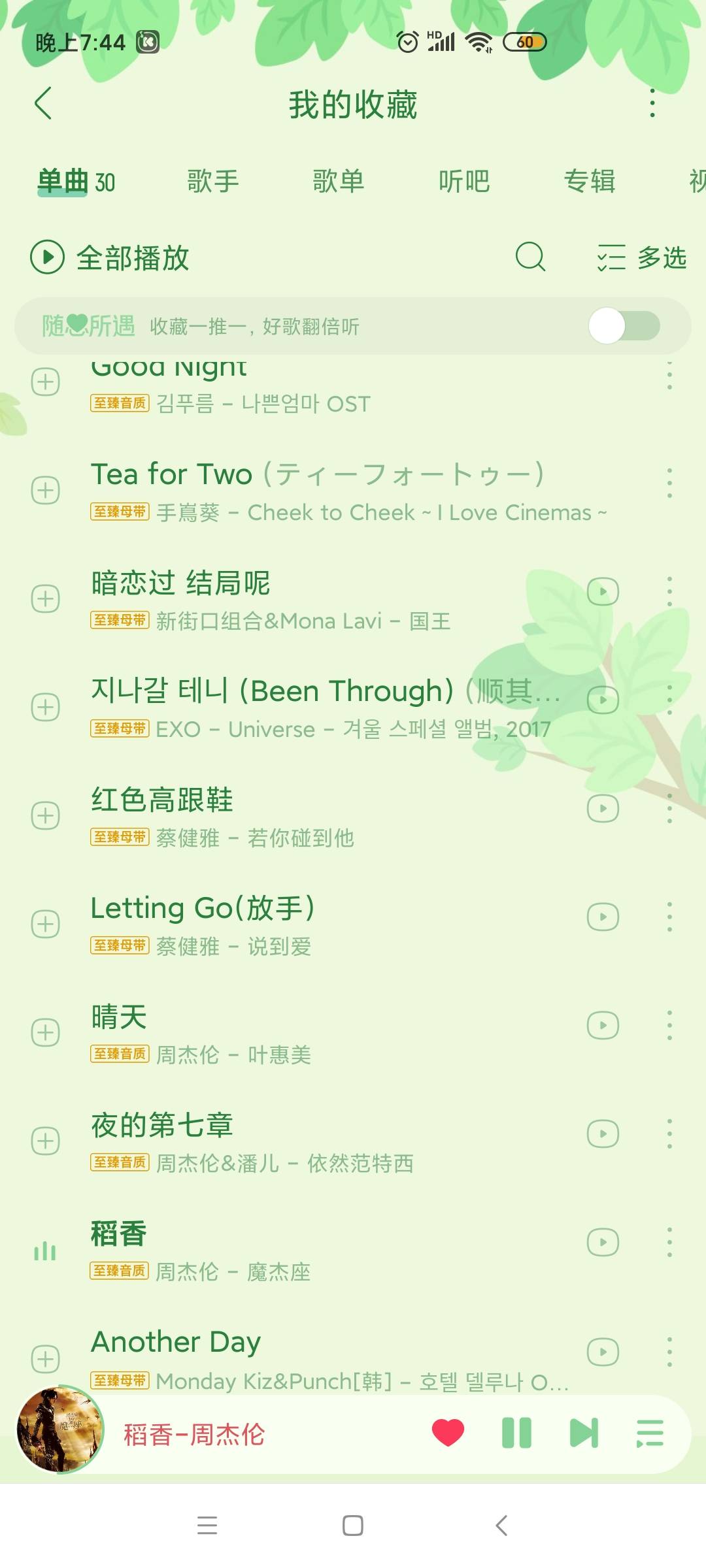The height and width of the screenshot is (1568, 706).
Task: Switch to the 歌手 tab
Action: click(x=212, y=181)
